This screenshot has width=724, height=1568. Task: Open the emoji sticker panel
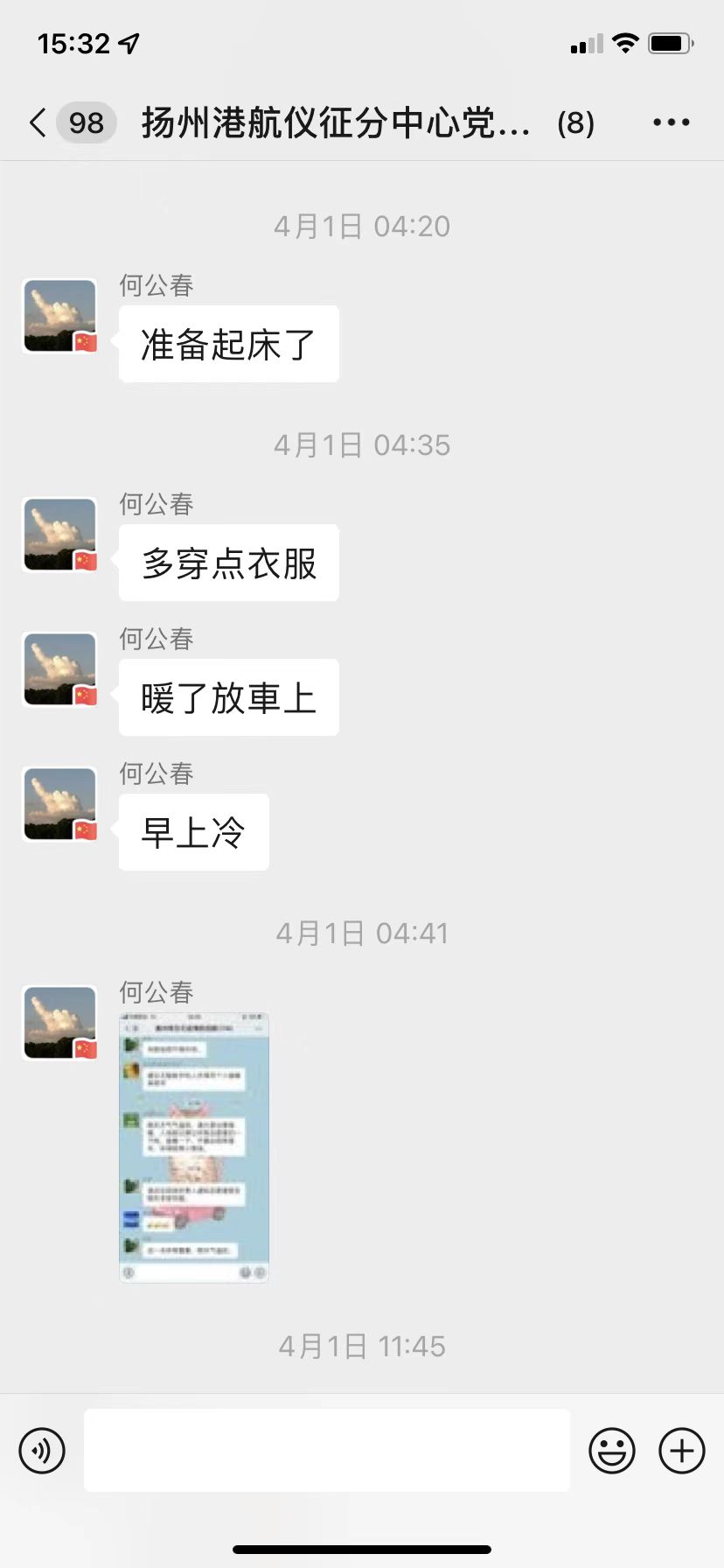tap(611, 1451)
